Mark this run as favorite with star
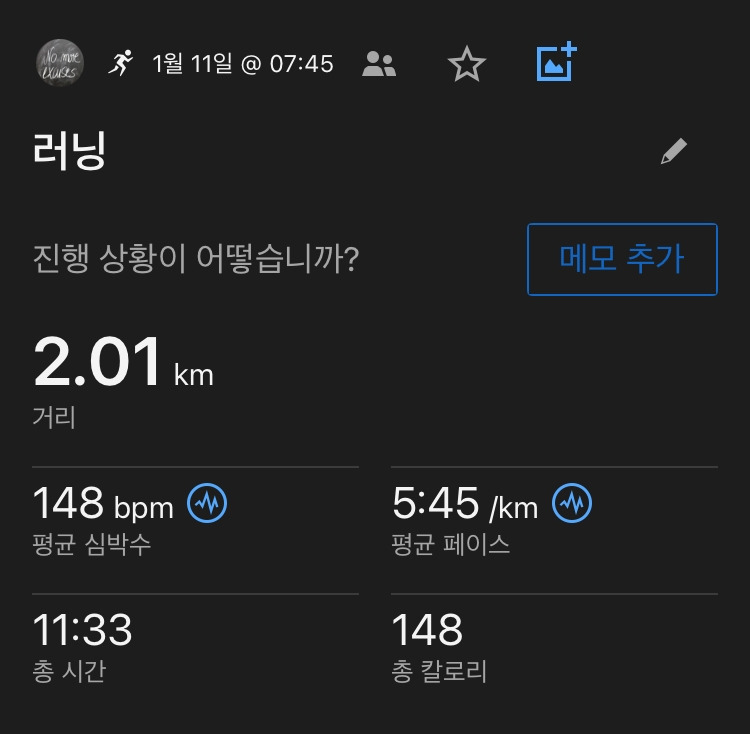The height and width of the screenshot is (734, 750). 466,65
